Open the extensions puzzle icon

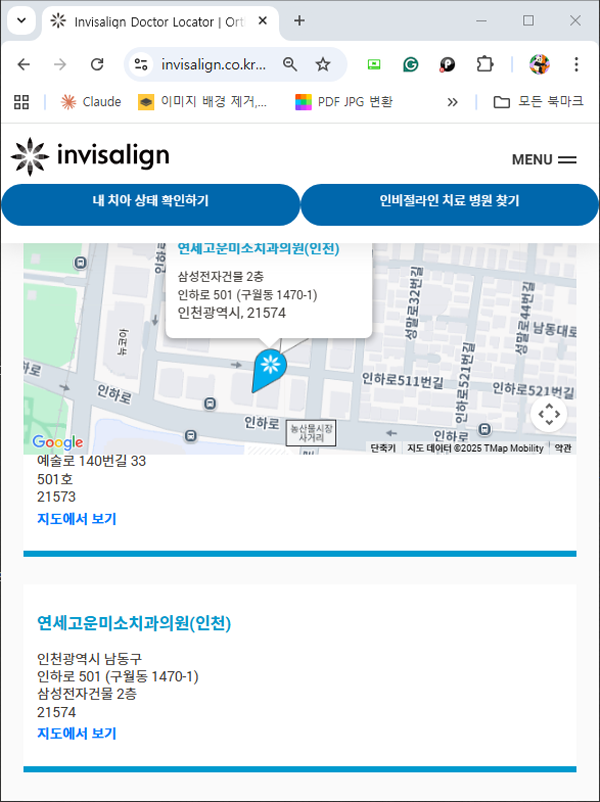[x=485, y=64]
